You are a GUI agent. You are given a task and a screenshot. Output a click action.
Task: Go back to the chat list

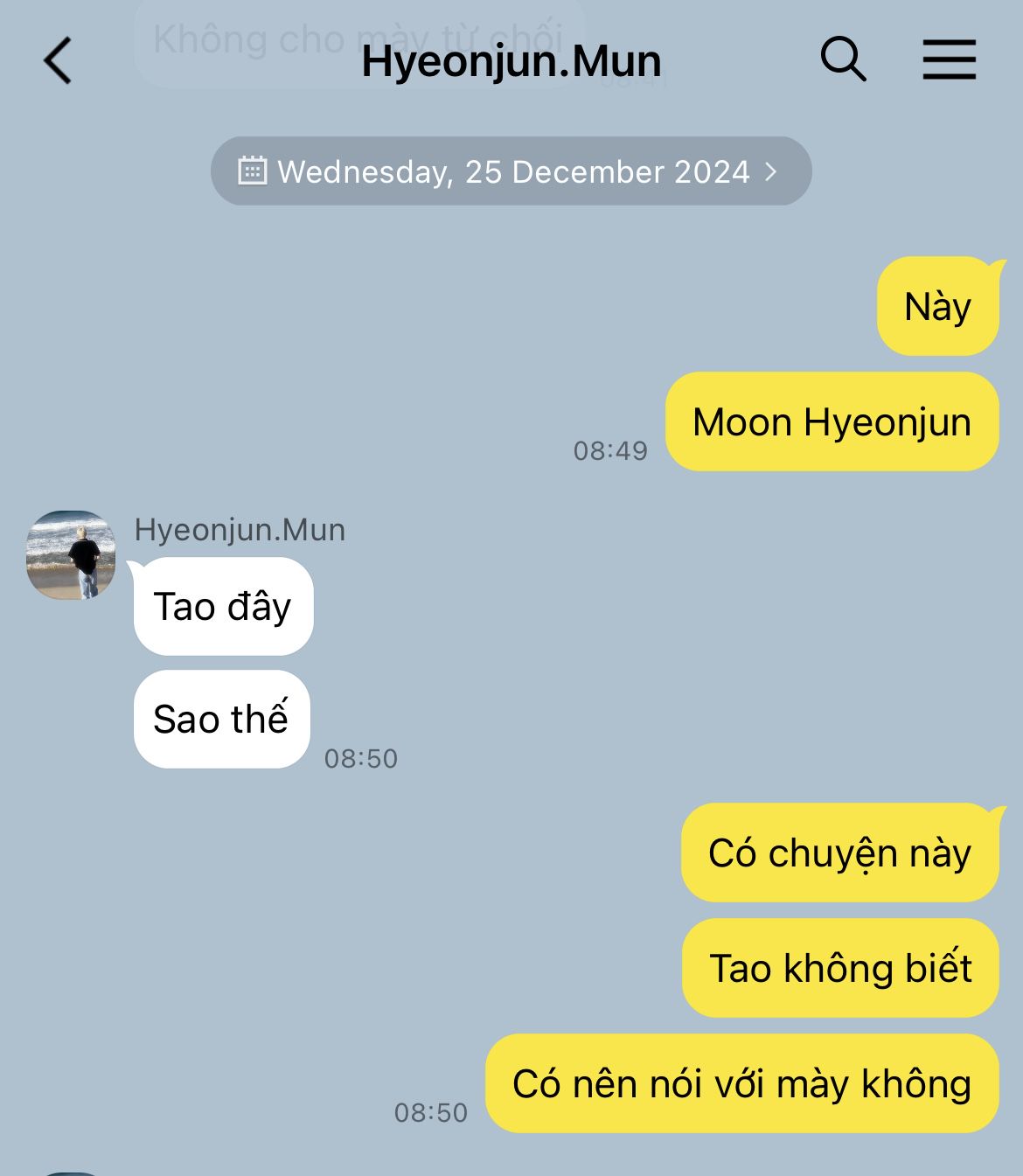click(x=58, y=61)
